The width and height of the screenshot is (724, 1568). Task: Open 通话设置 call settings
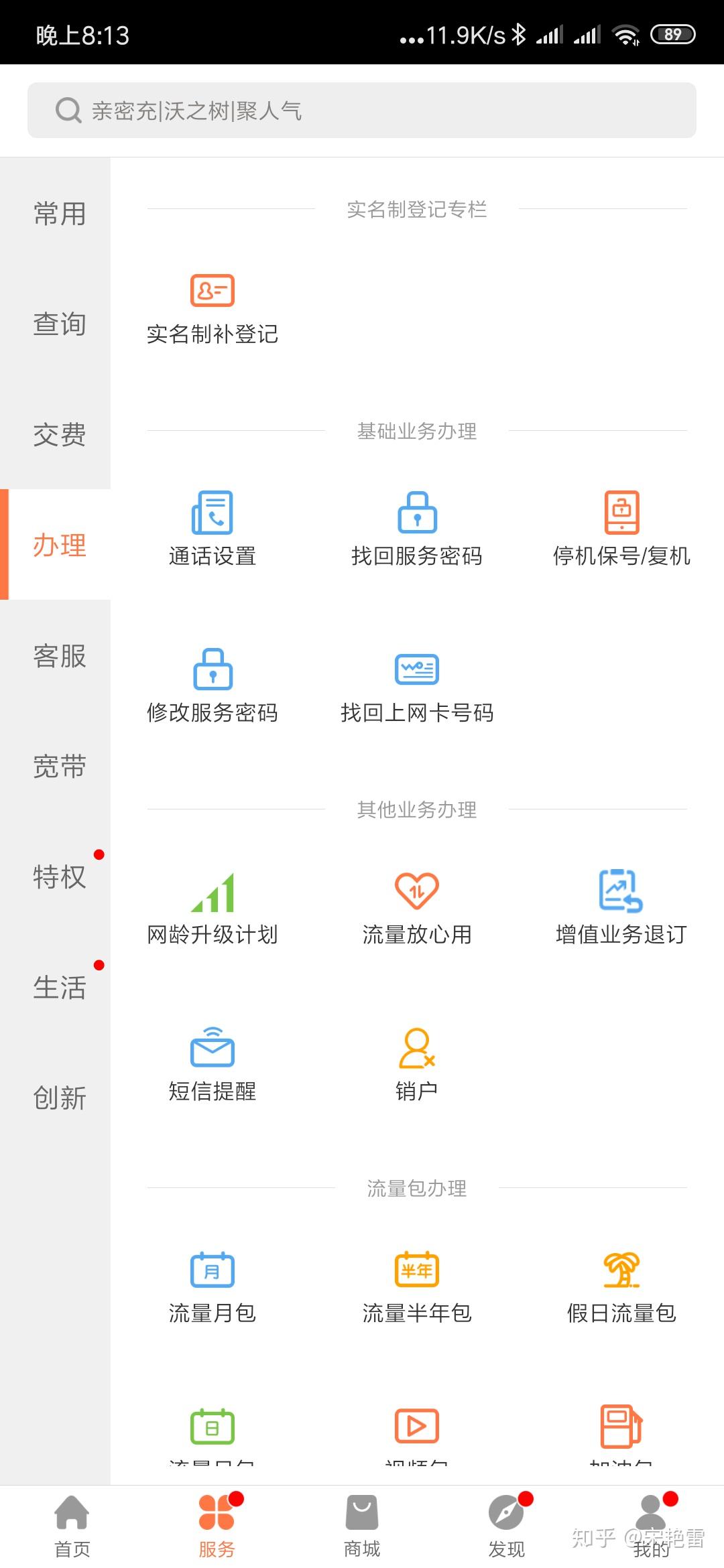213,529
